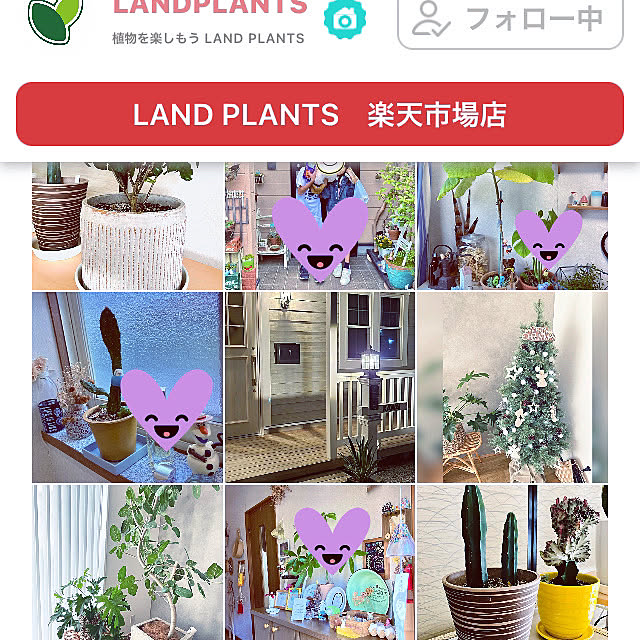Open photo of white striped pot plant
This screenshot has width=640, height=640.
(127, 227)
